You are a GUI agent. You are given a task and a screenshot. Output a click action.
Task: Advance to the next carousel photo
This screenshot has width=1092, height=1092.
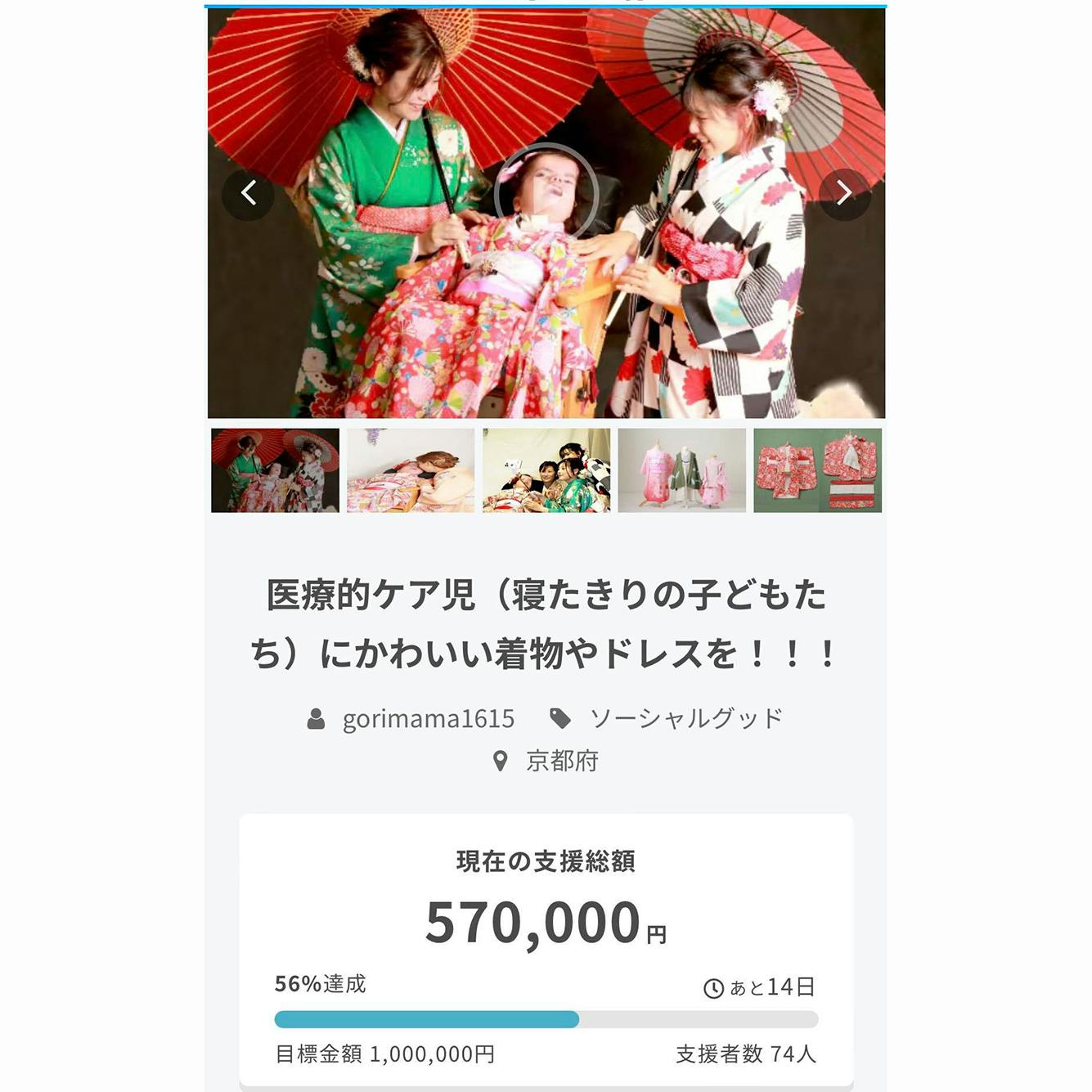pos(844,194)
